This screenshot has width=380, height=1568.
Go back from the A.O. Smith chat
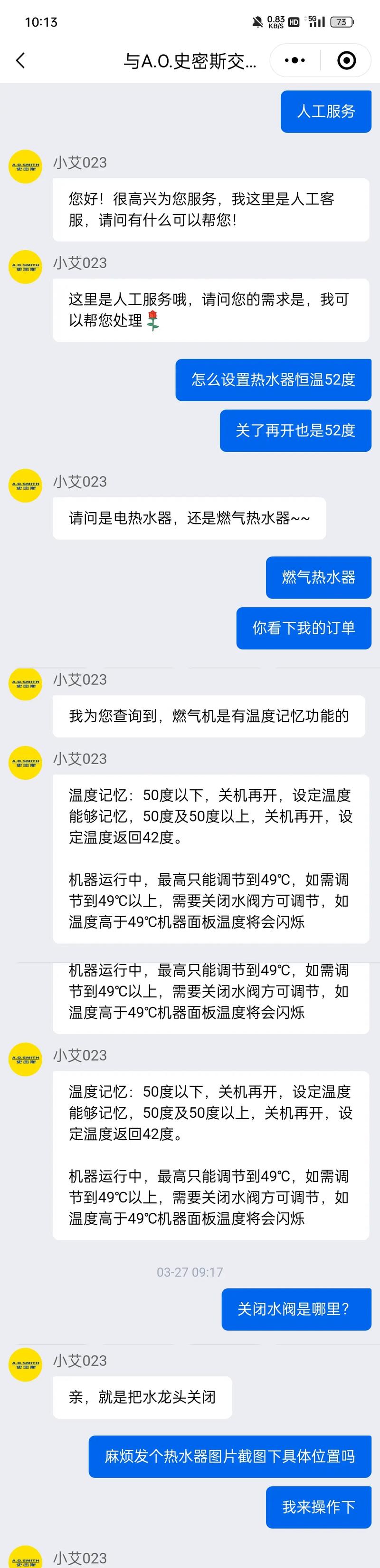tap(21, 60)
